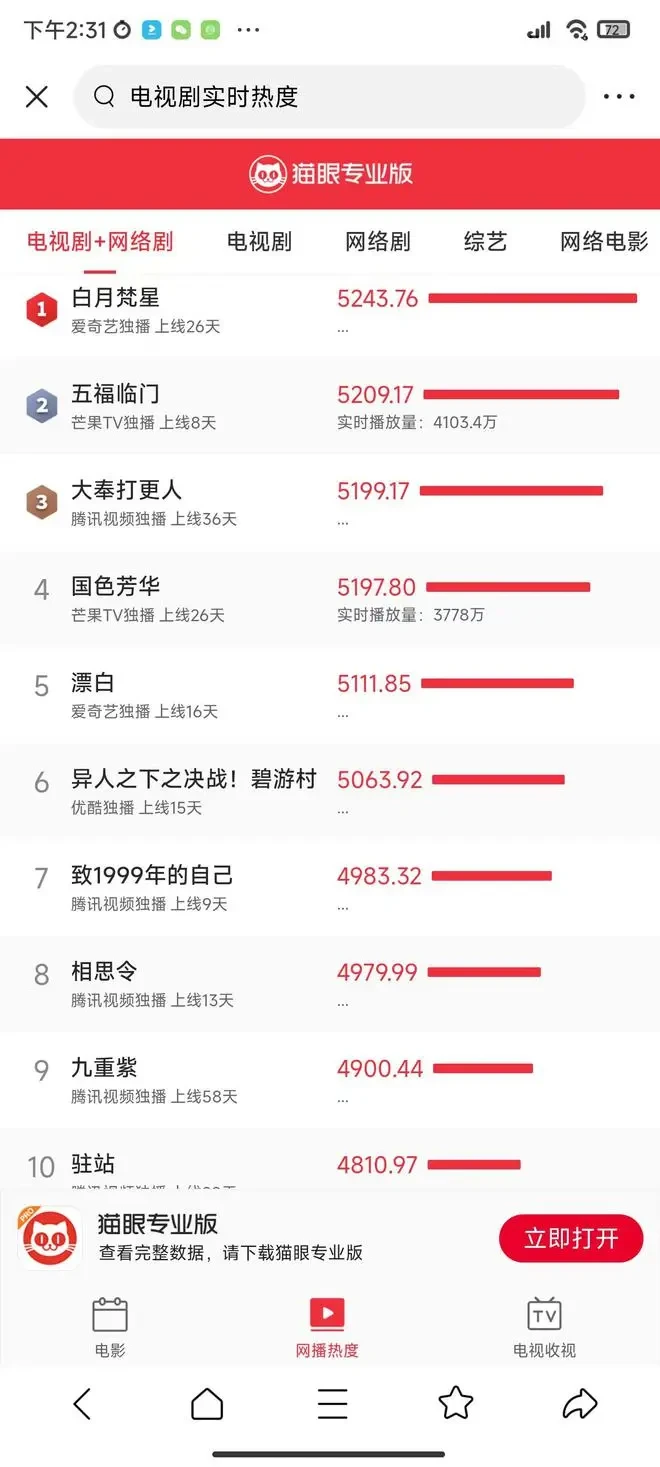
Task: View 致1999年的自己 details
Action: click(x=330, y=887)
